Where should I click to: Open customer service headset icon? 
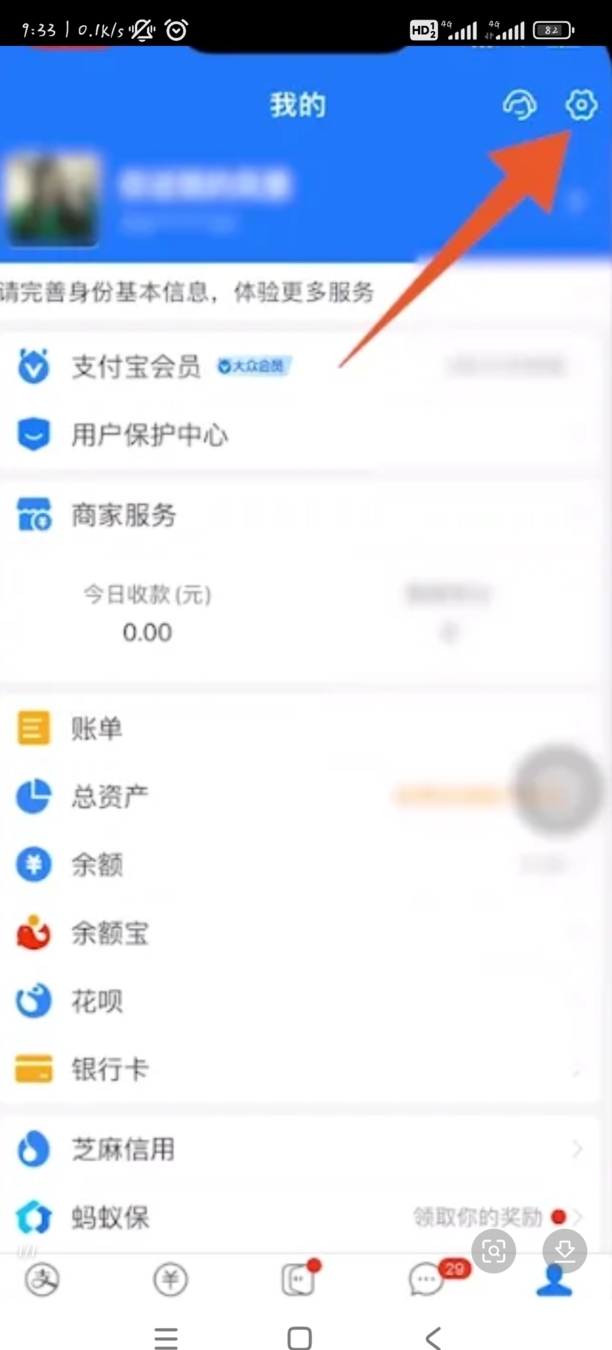pyautogui.click(x=519, y=105)
